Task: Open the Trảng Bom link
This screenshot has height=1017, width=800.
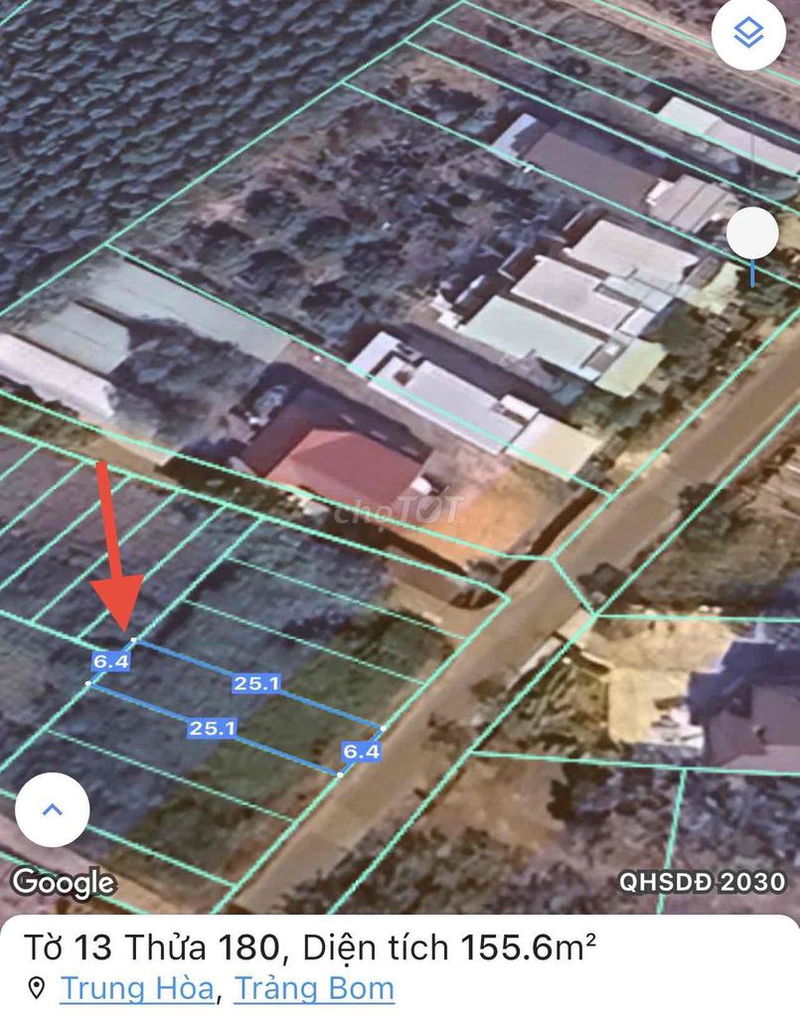Action: point(314,989)
